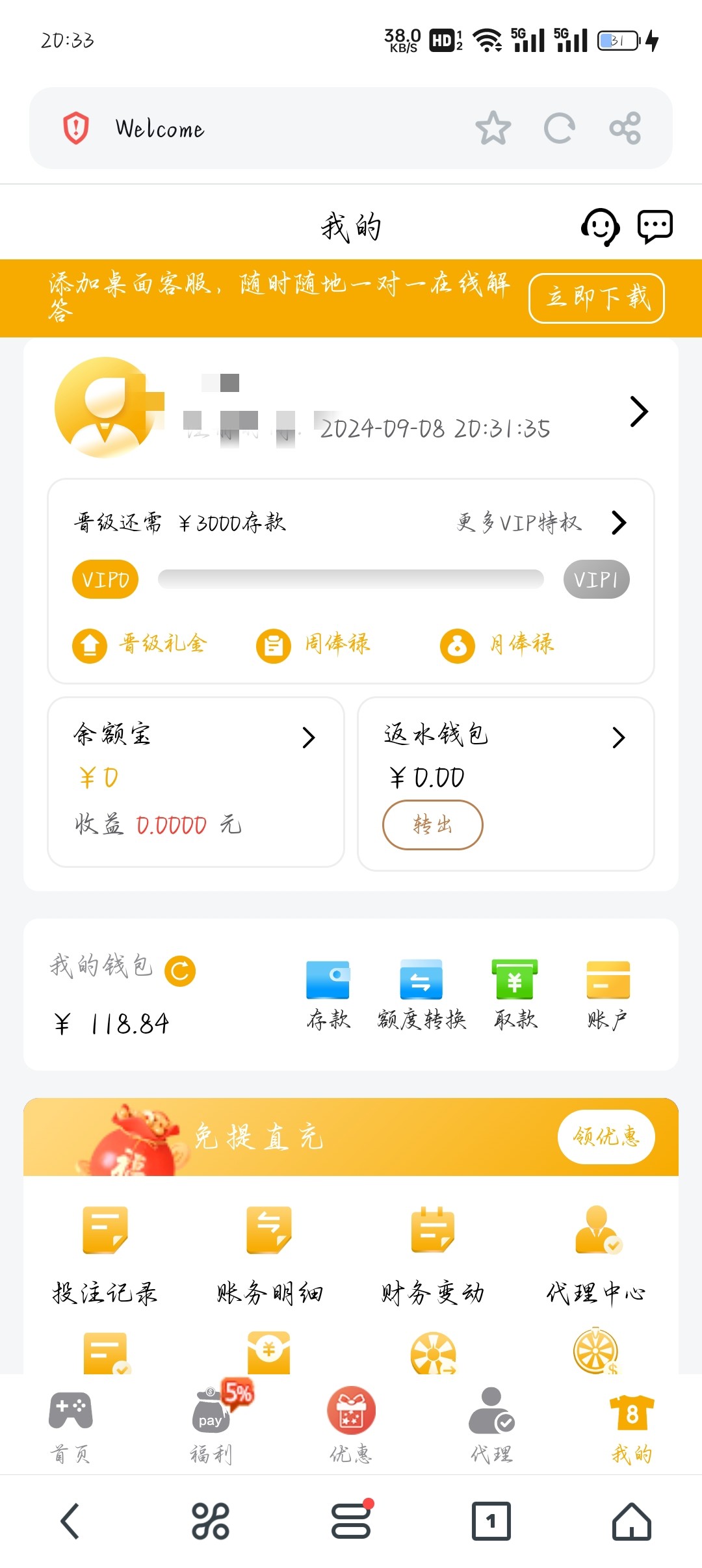View 更多VIP特权 details
The height and width of the screenshot is (1568, 702).
coord(541,523)
